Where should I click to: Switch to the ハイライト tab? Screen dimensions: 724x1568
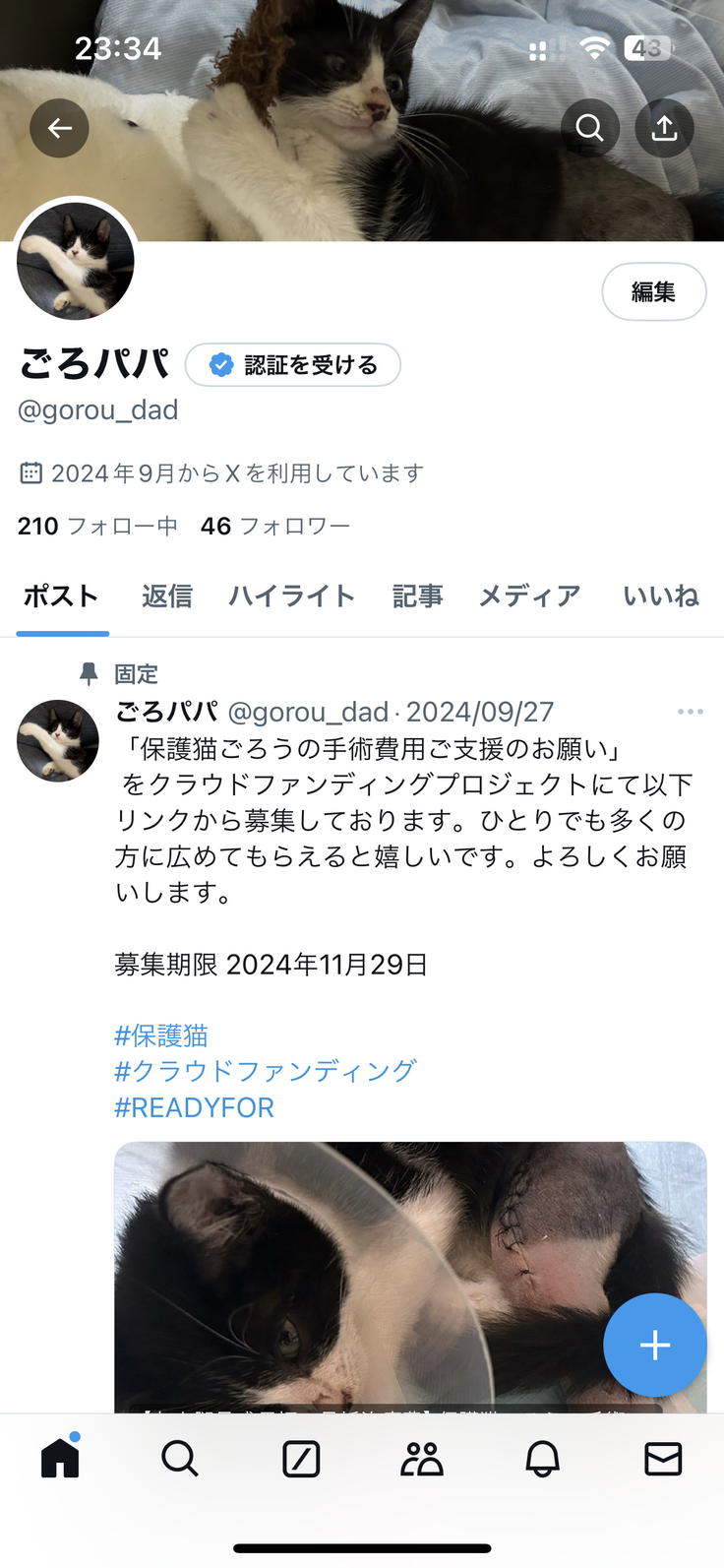291,596
